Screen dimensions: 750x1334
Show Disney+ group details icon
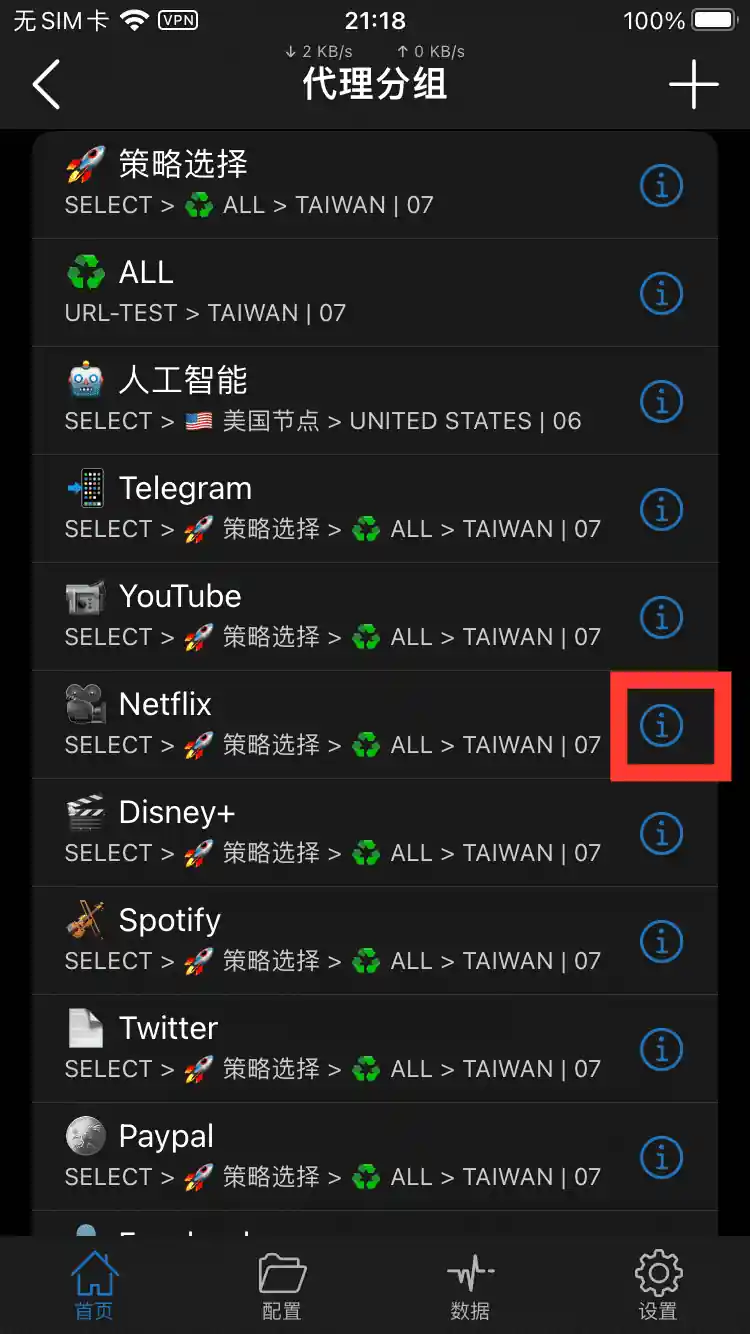661,834
